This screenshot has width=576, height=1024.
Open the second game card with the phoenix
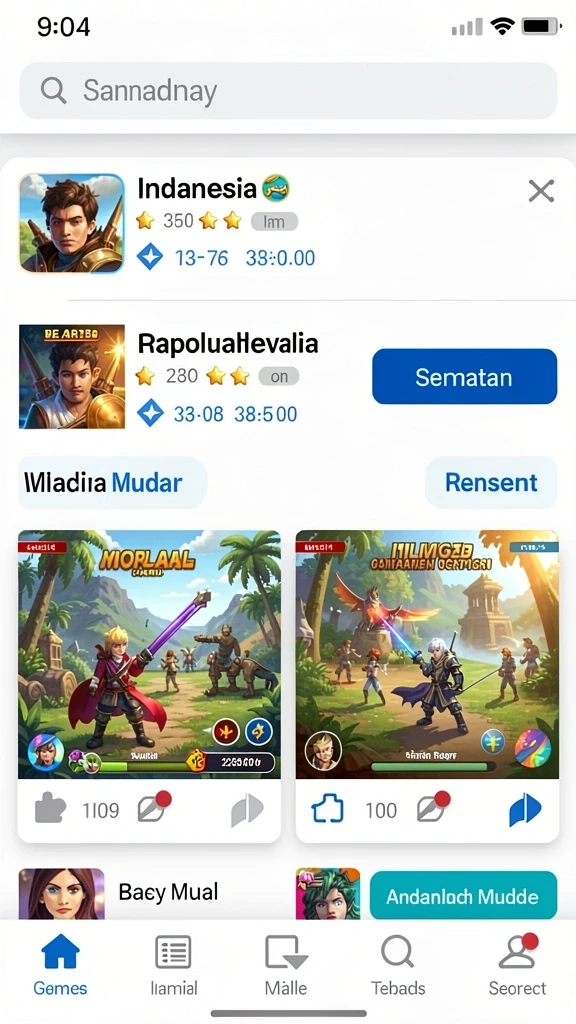pyautogui.click(x=427, y=654)
